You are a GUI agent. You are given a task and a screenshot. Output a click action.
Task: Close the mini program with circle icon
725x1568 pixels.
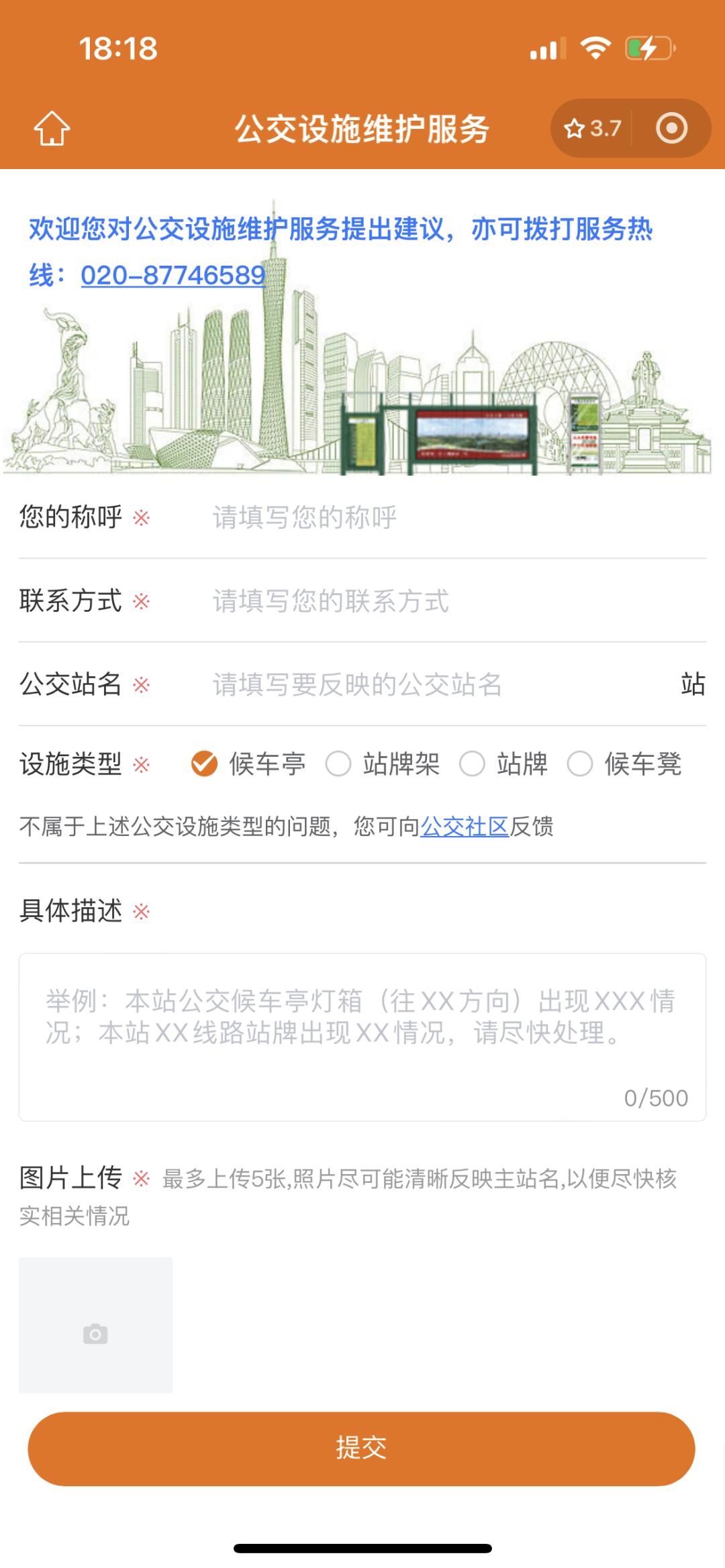tap(671, 128)
